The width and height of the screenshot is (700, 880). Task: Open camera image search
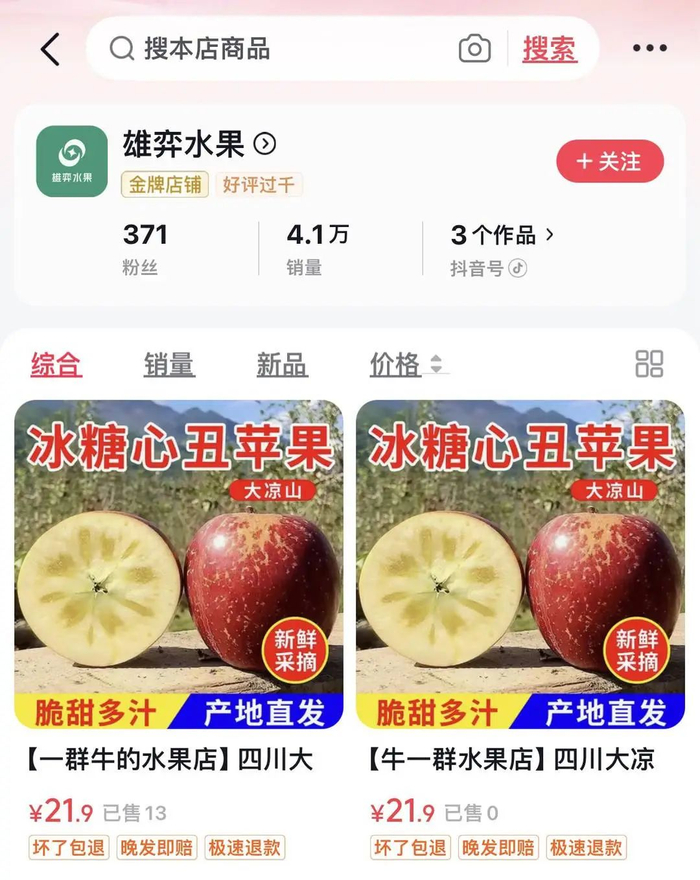[x=474, y=49]
